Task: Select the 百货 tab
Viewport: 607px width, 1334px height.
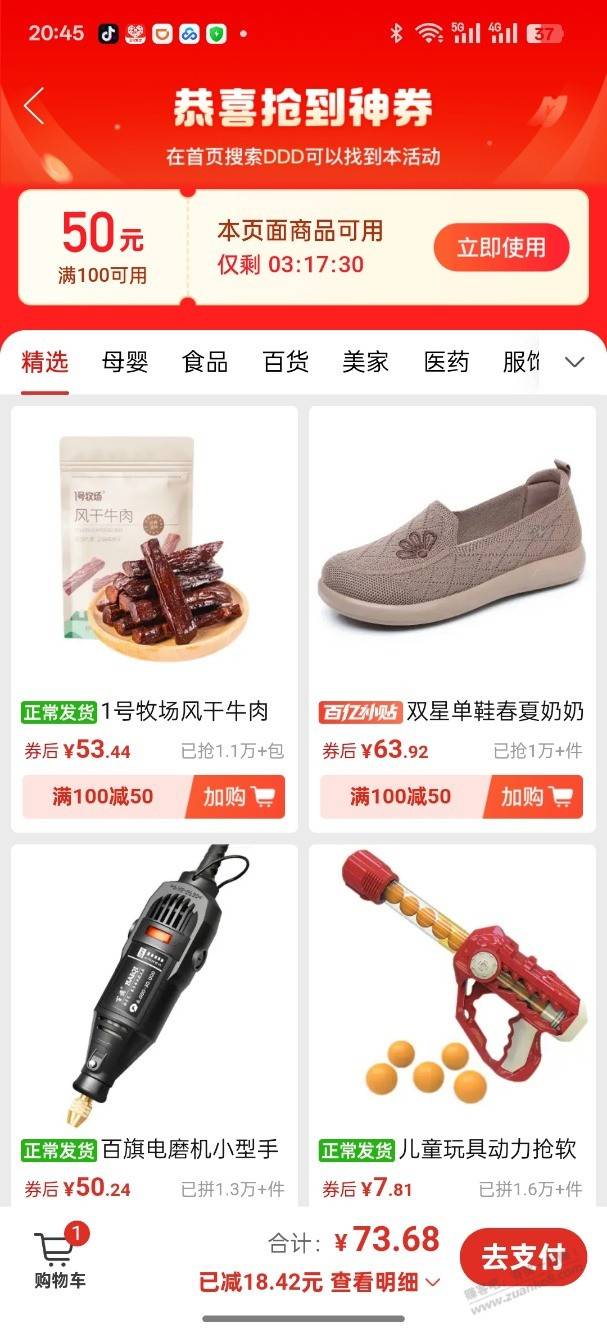Action: (x=285, y=362)
